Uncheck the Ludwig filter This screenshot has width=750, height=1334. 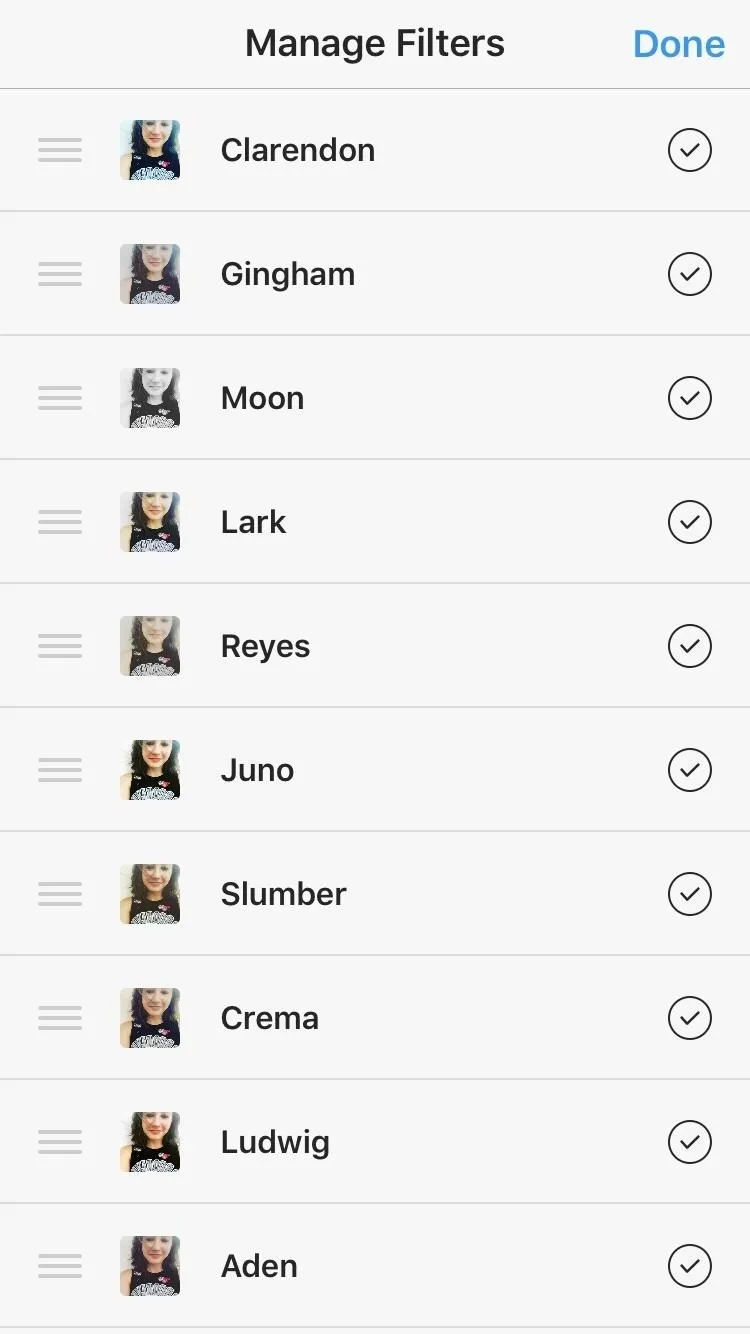click(x=690, y=1142)
